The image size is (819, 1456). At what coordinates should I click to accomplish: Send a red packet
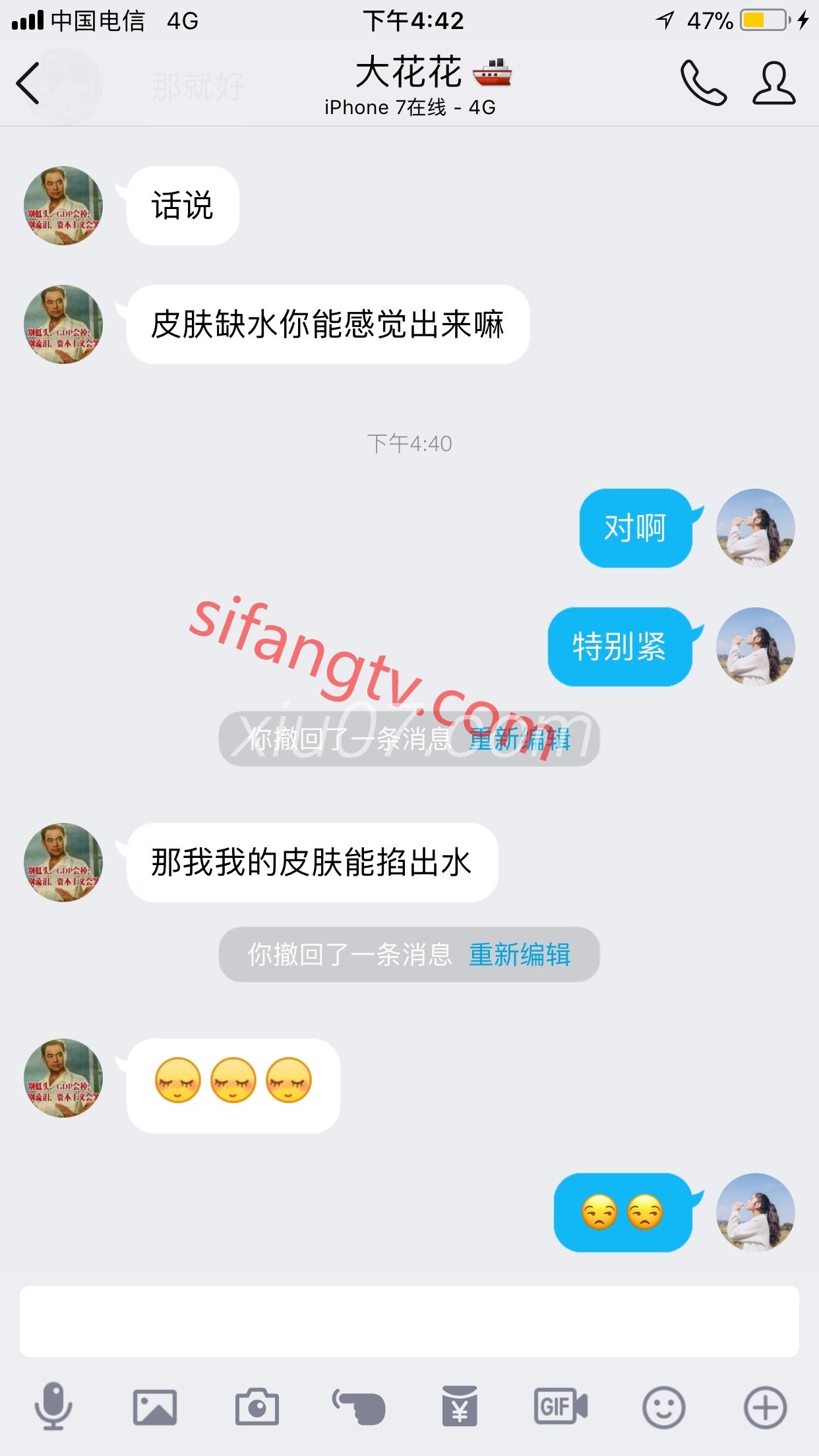[x=460, y=1407]
